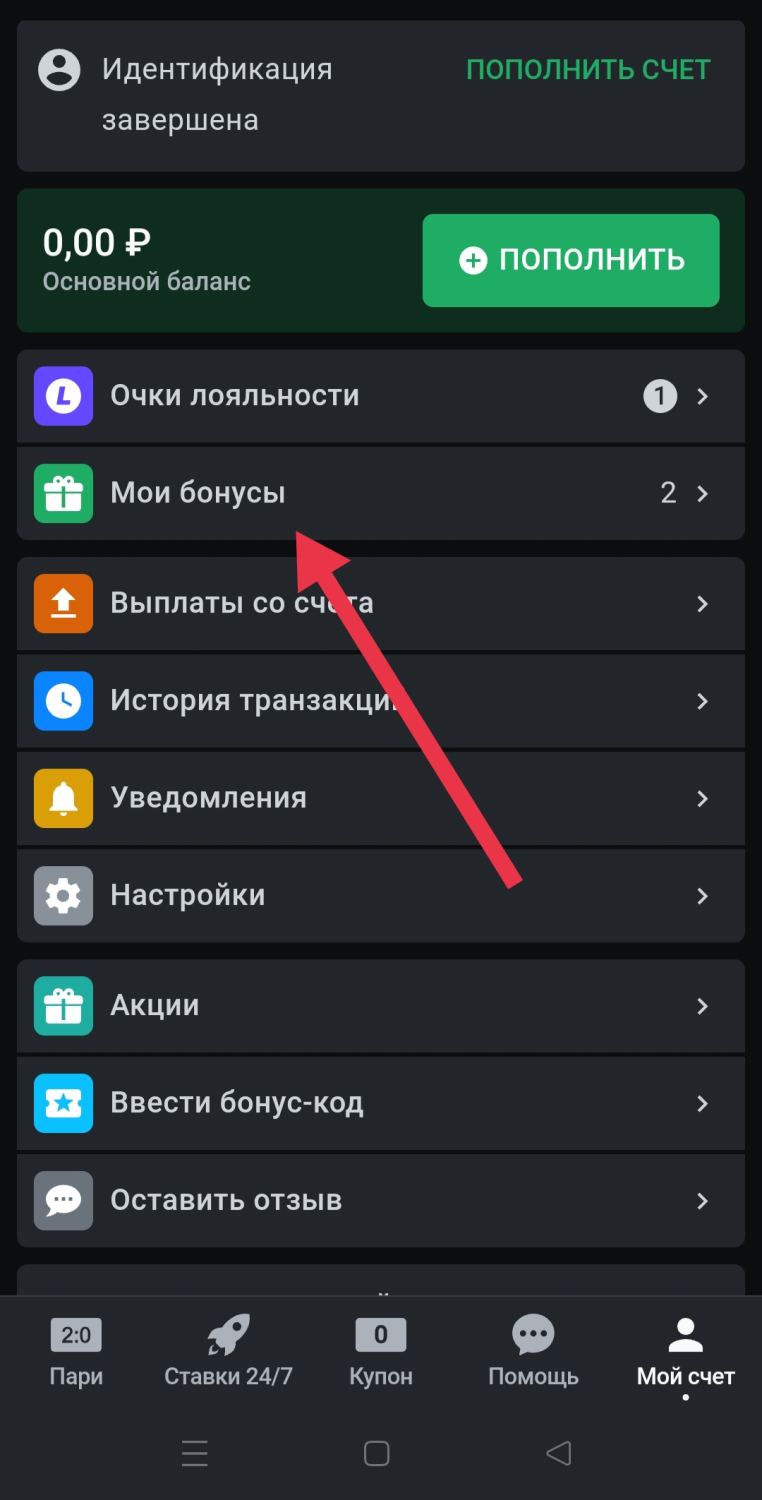This screenshot has height=1500, width=762.
Task: Tap the system home button
Action: pyautogui.click(x=376, y=1453)
